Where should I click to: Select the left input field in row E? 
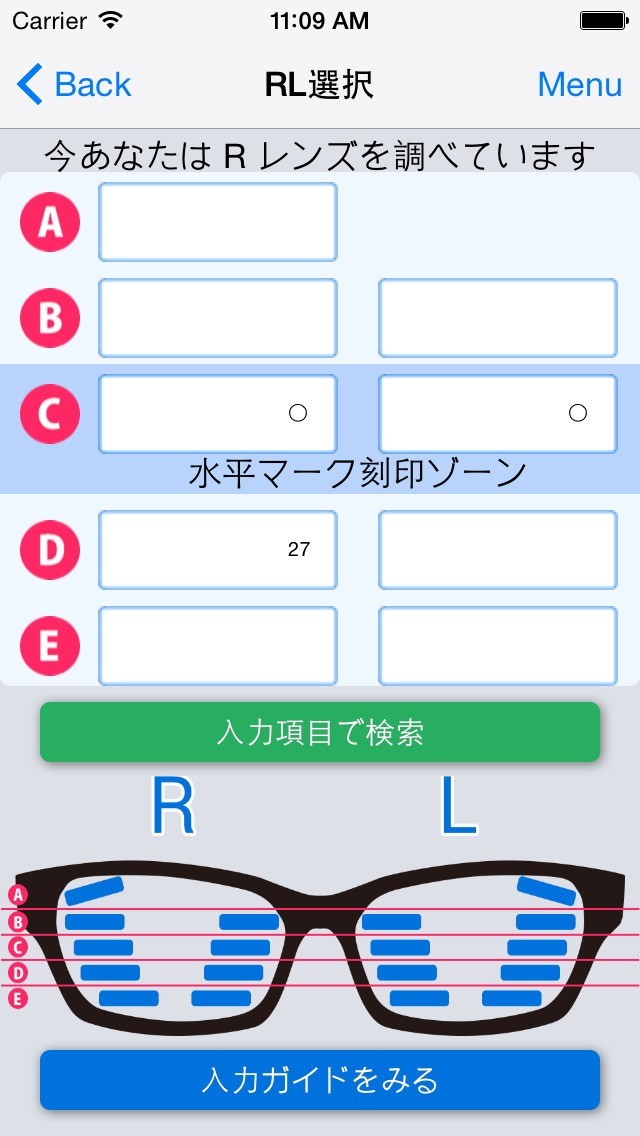tap(218, 645)
